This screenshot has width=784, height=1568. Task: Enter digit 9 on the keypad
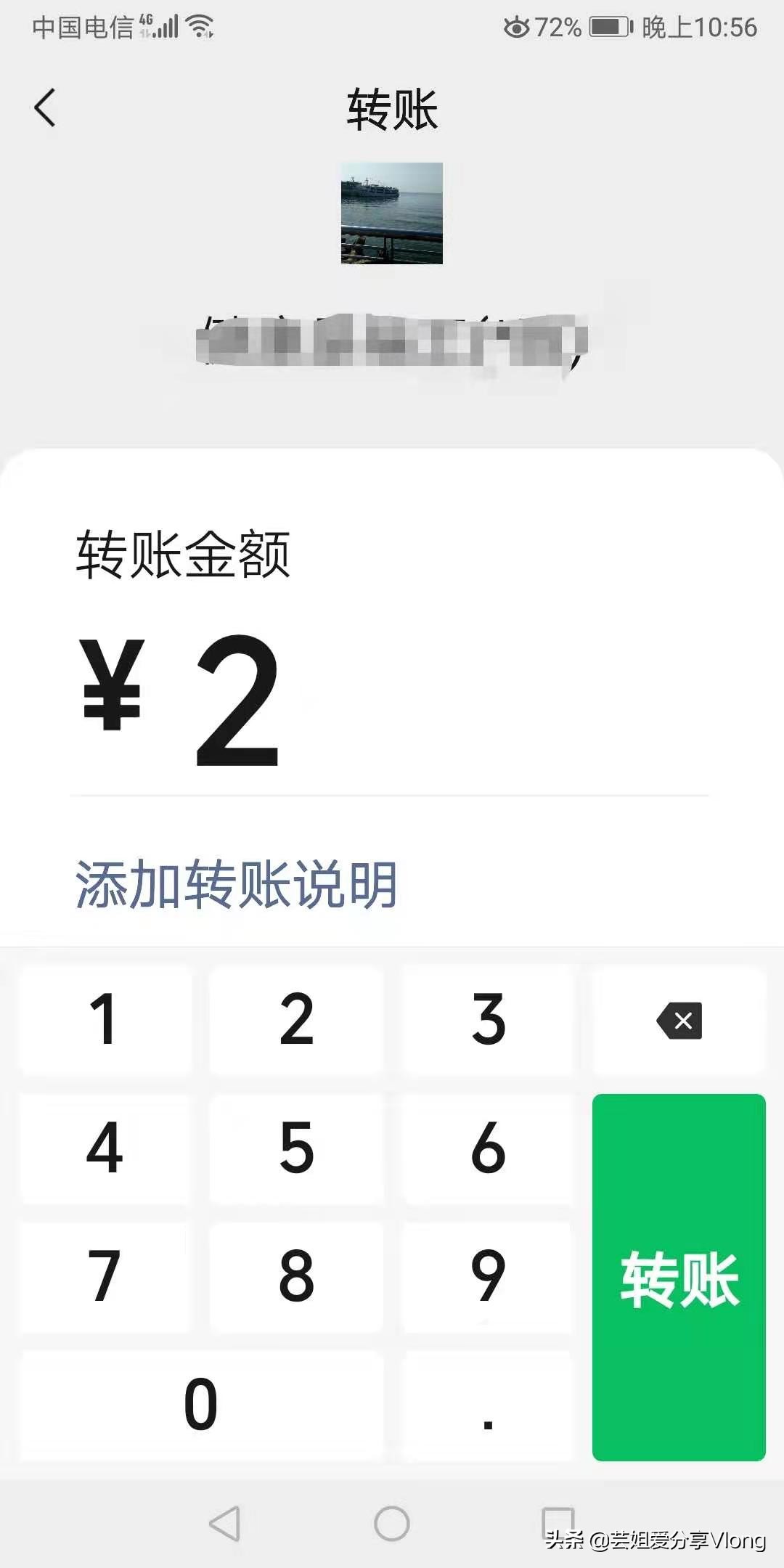pyautogui.click(x=488, y=1276)
